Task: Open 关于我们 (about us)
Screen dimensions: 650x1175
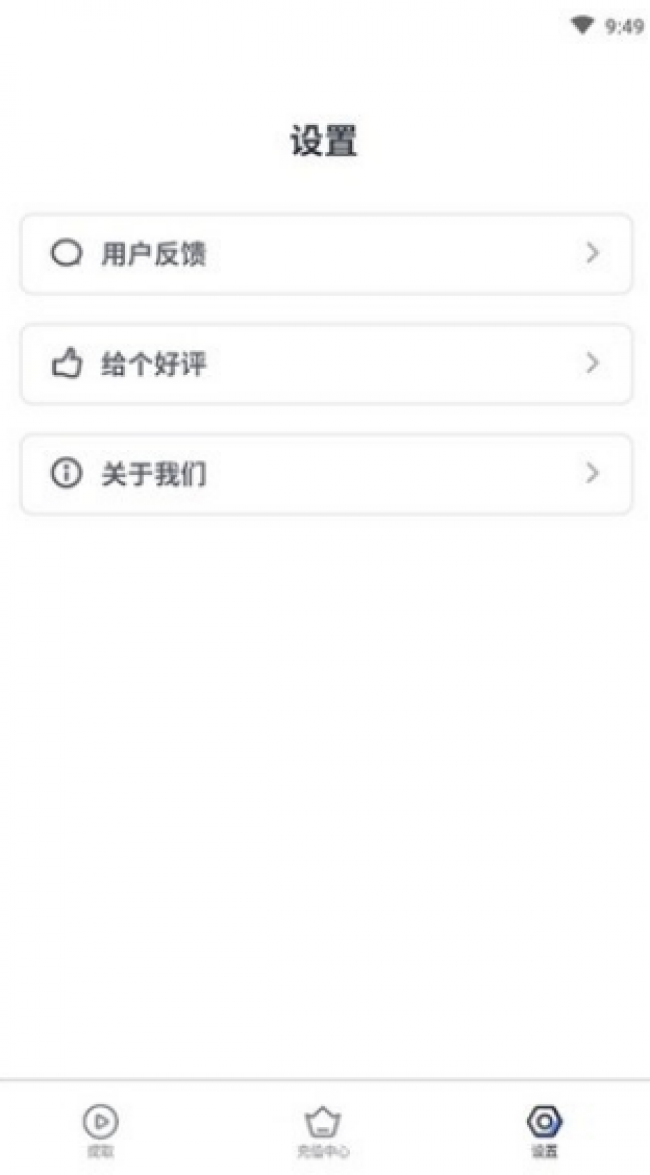Action: click(325, 474)
